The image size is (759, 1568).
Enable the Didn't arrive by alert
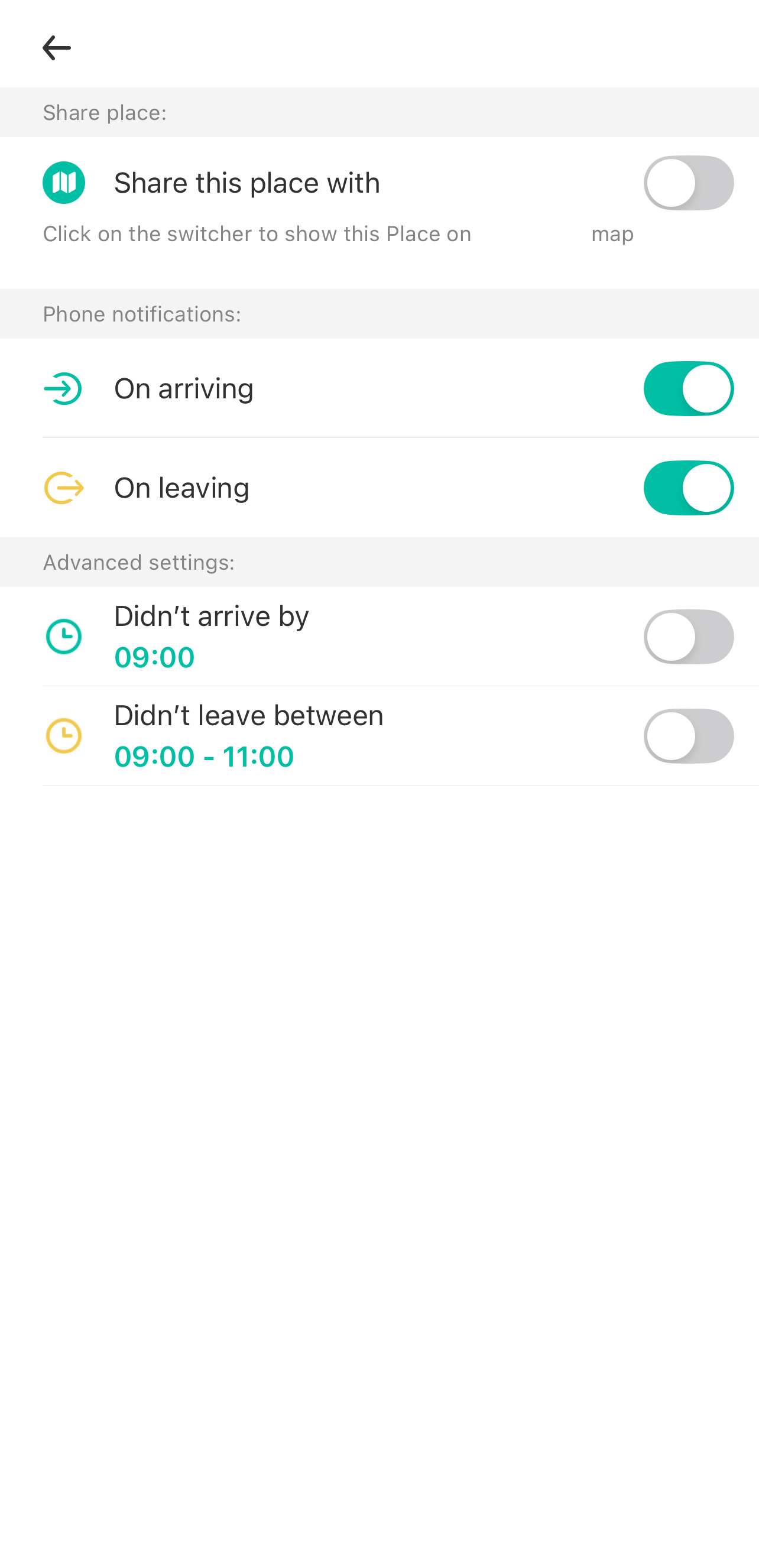[689, 637]
